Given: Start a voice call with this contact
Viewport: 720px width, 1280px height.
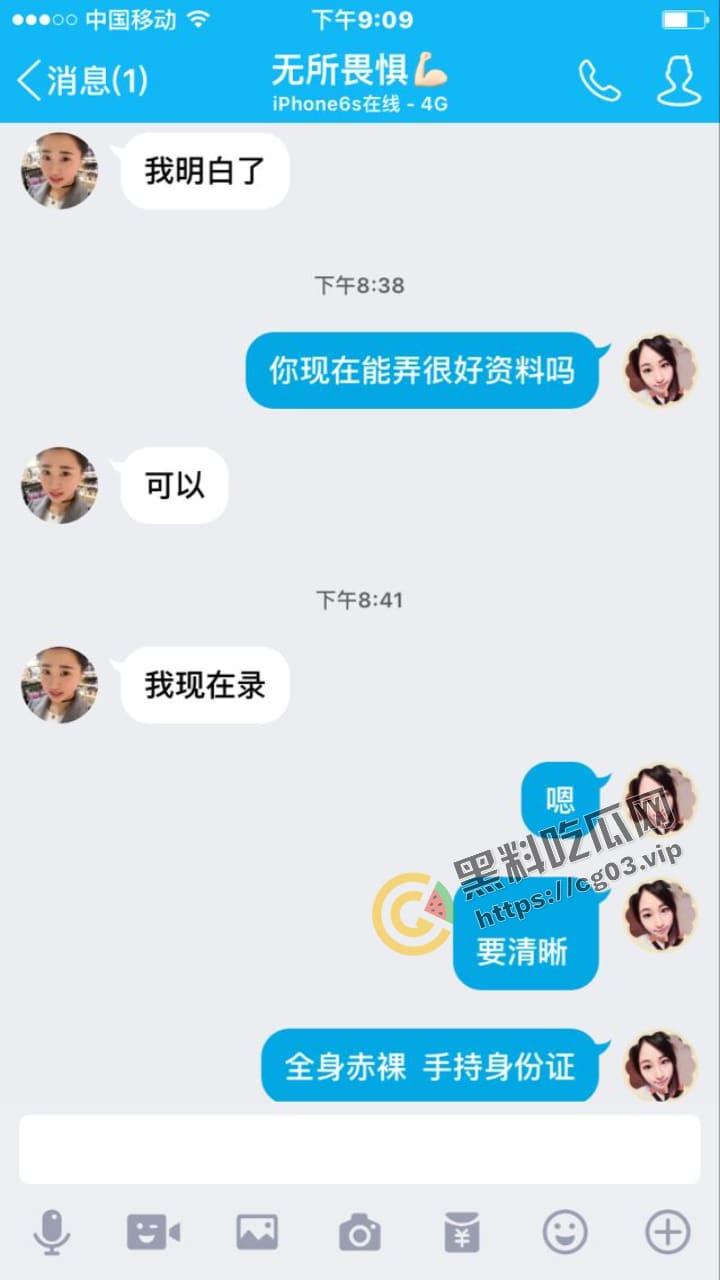Looking at the screenshot, I should [599, 80].
